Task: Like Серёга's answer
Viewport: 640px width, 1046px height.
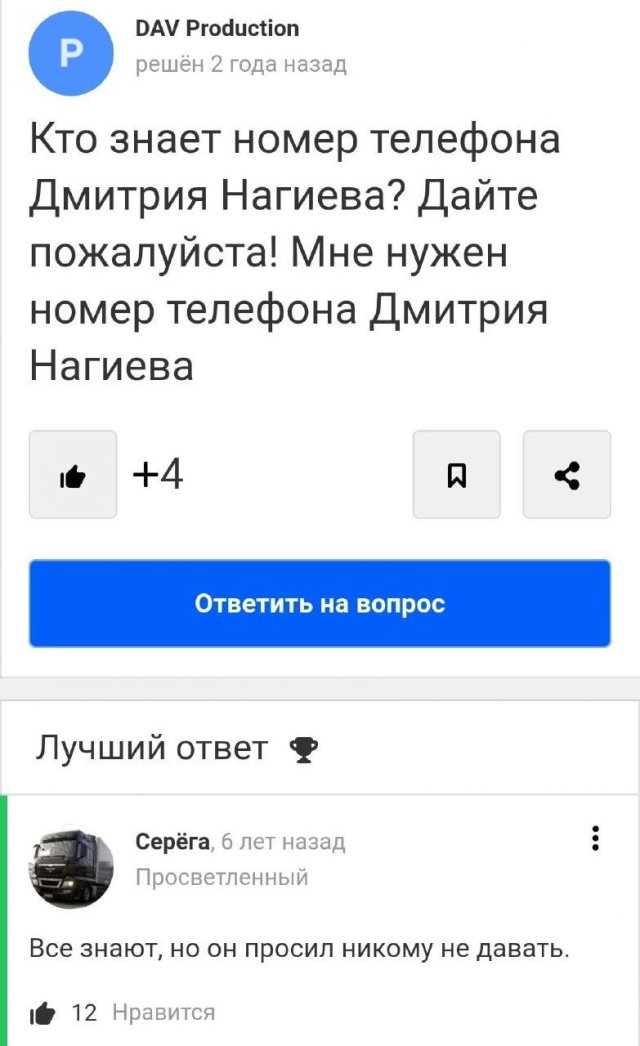Action: 43,1013
